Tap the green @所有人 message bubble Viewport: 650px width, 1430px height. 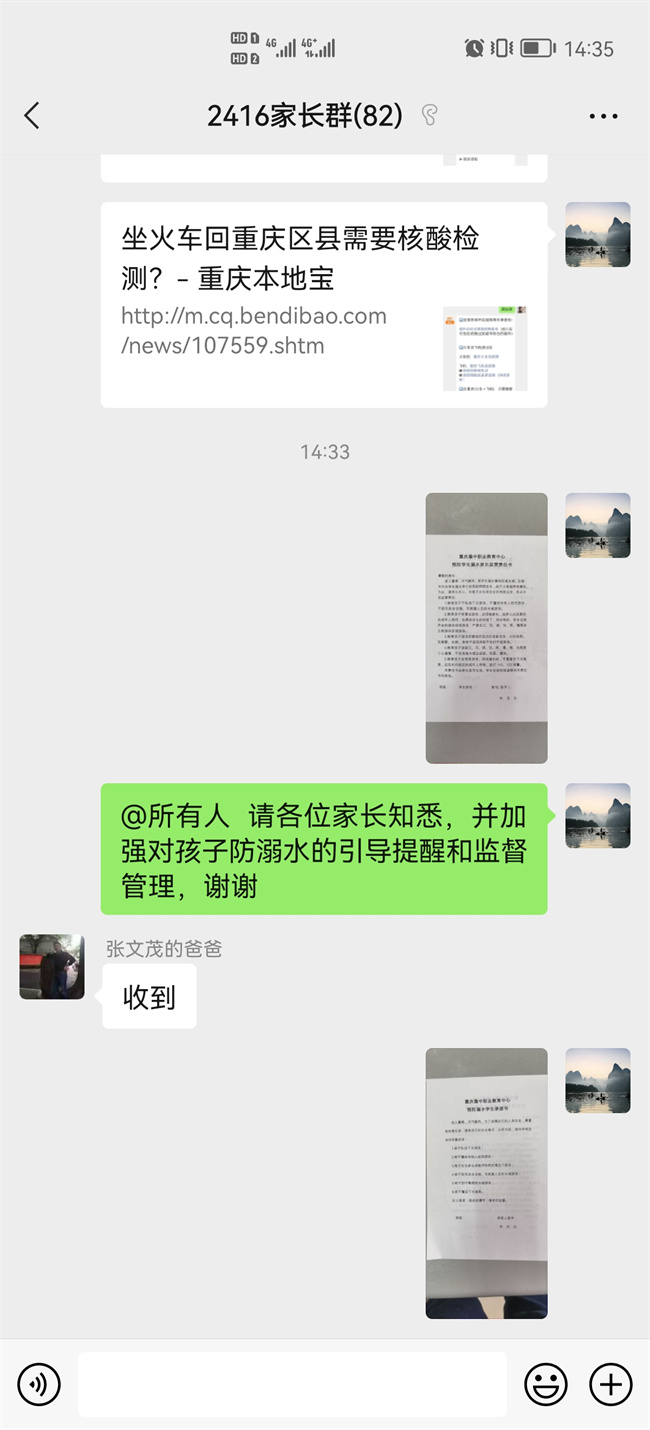[x=324, y=849]
